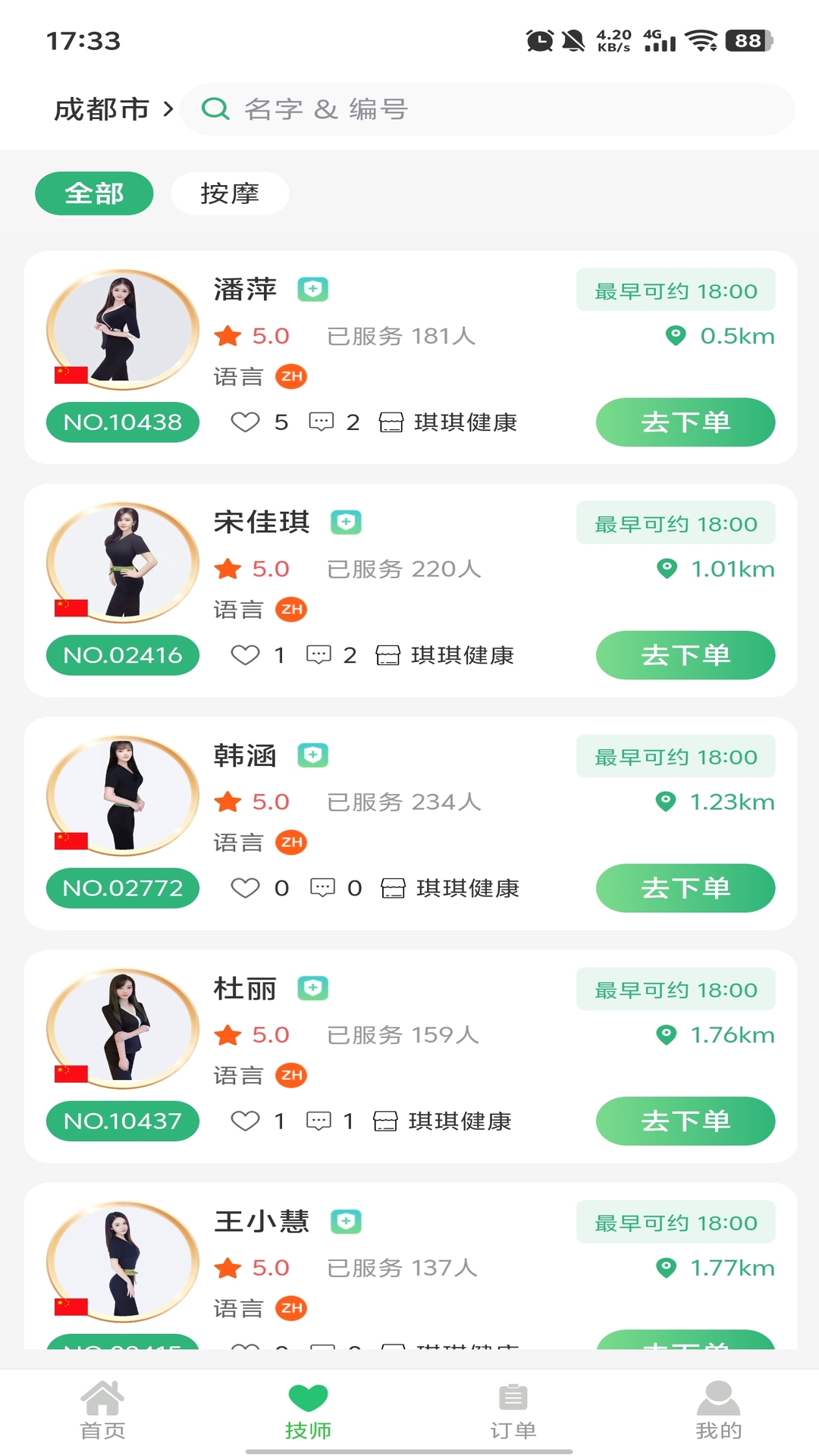Expand the chevron next to 成都市
Screen dimensions: 819x1456
(x=168, y=108)
